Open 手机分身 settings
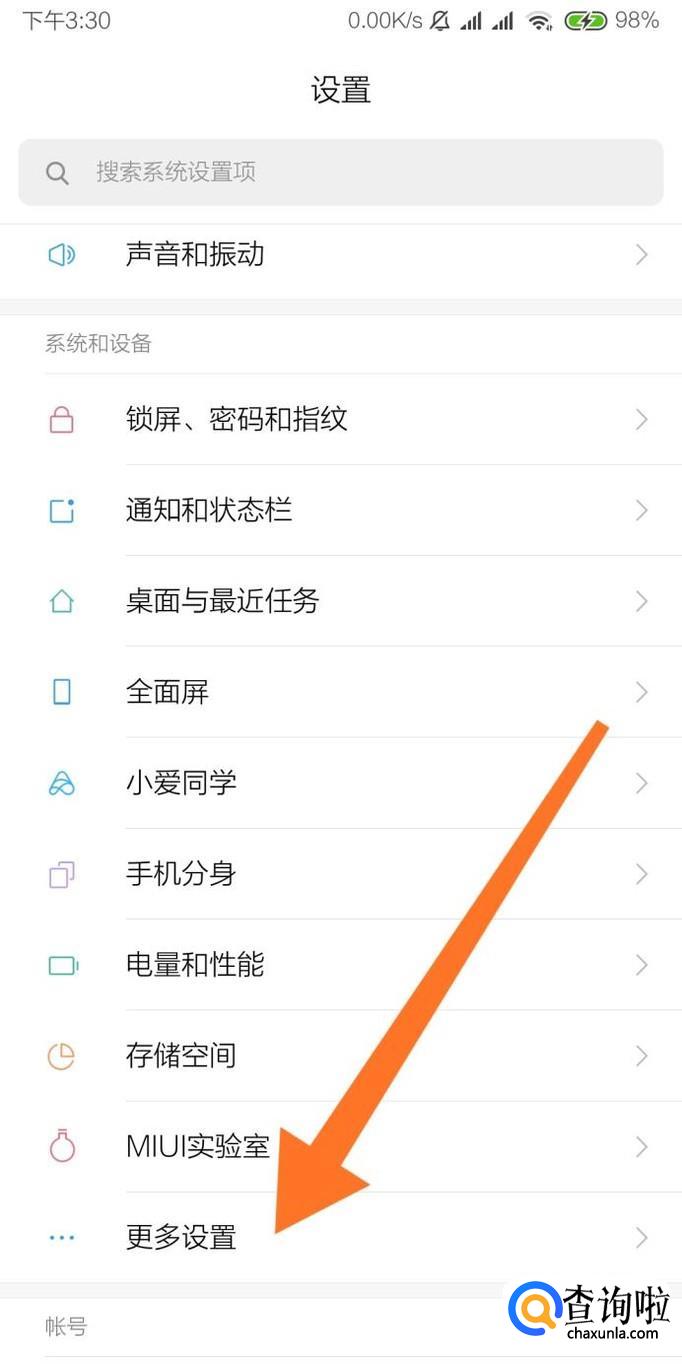The height and width of the screenshot is (1364, 682). click(x=340, y=874)
